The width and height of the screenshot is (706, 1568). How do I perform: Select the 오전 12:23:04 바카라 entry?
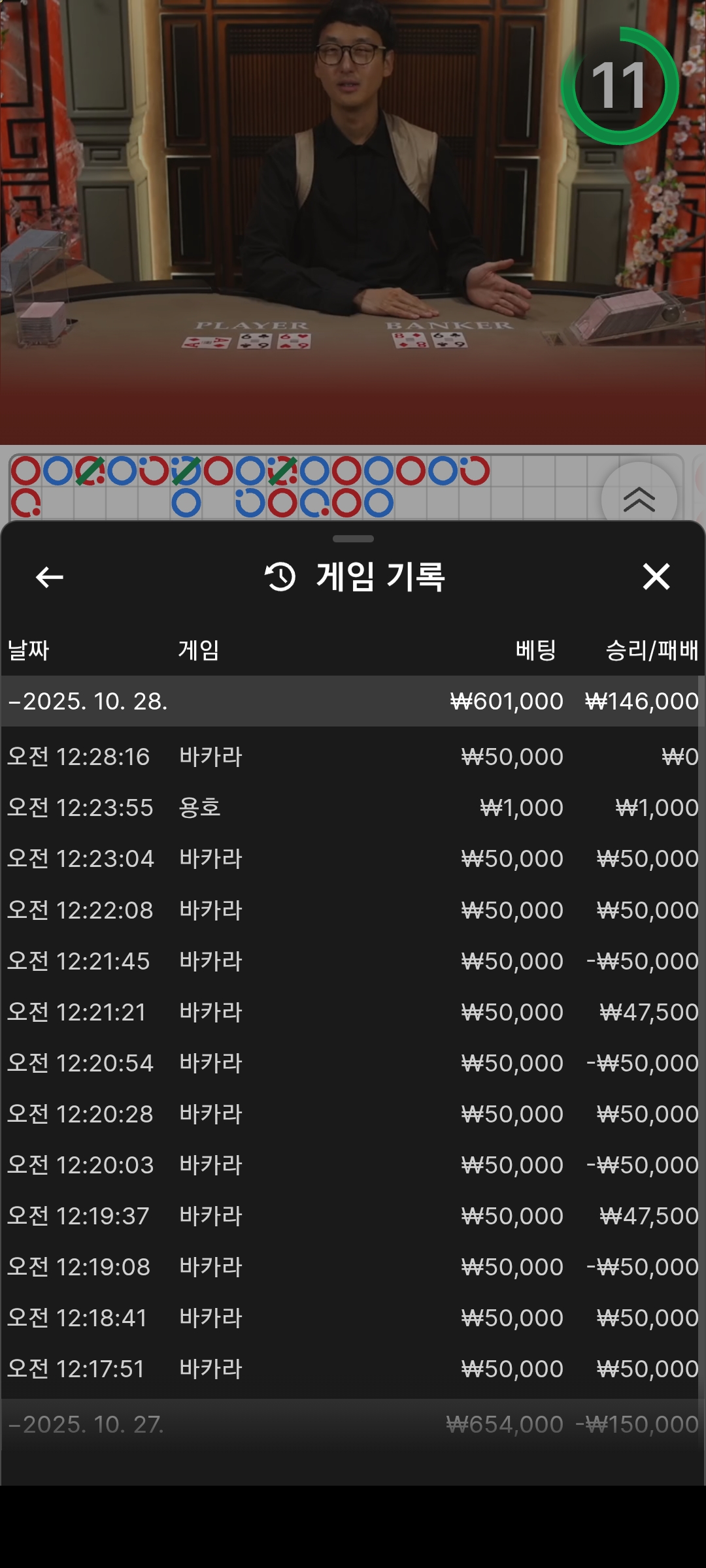coord(353,858)
